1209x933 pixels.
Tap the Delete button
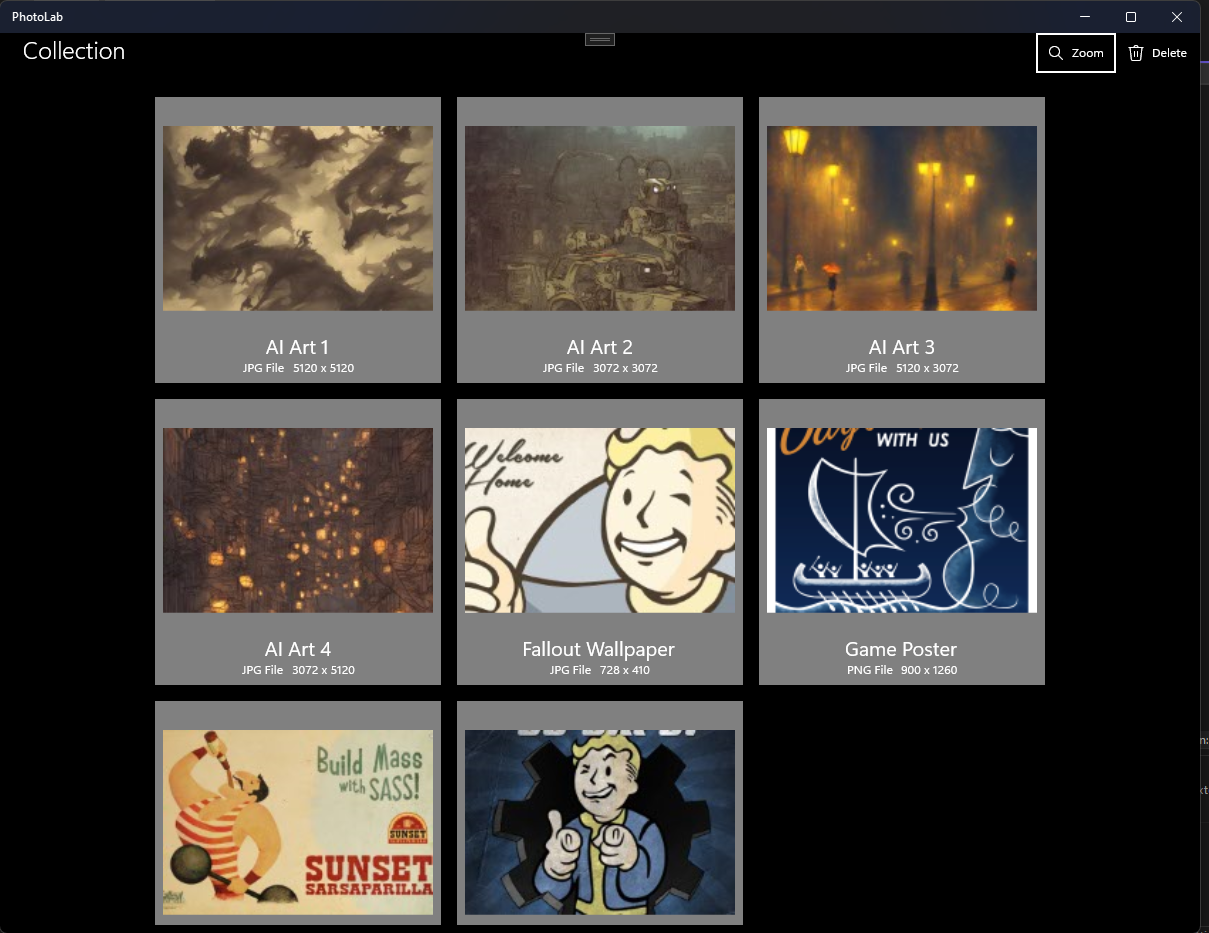1157,53
